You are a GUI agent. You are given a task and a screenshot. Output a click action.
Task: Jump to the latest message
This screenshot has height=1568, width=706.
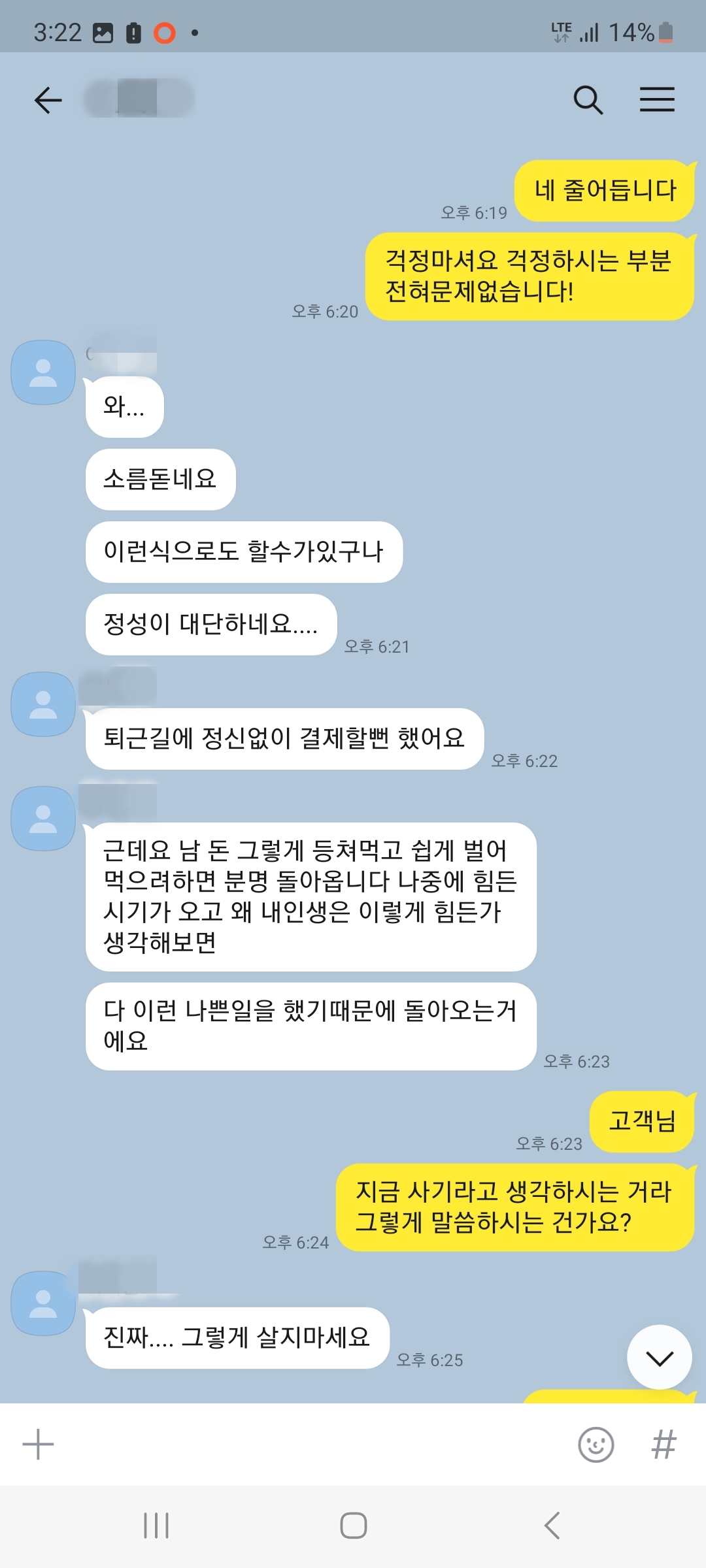(659, 1358)
